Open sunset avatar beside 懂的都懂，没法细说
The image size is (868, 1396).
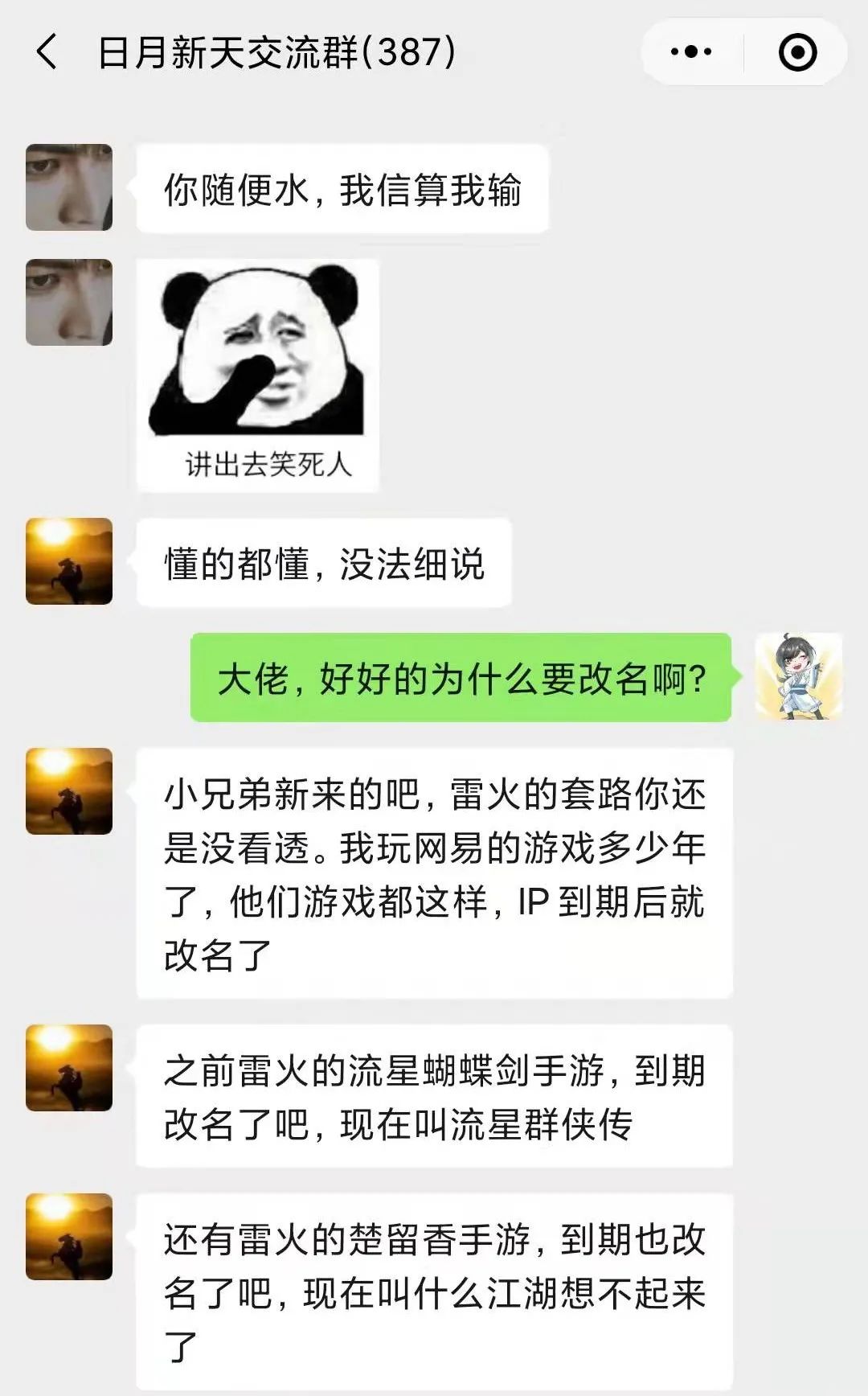(69, 561)
